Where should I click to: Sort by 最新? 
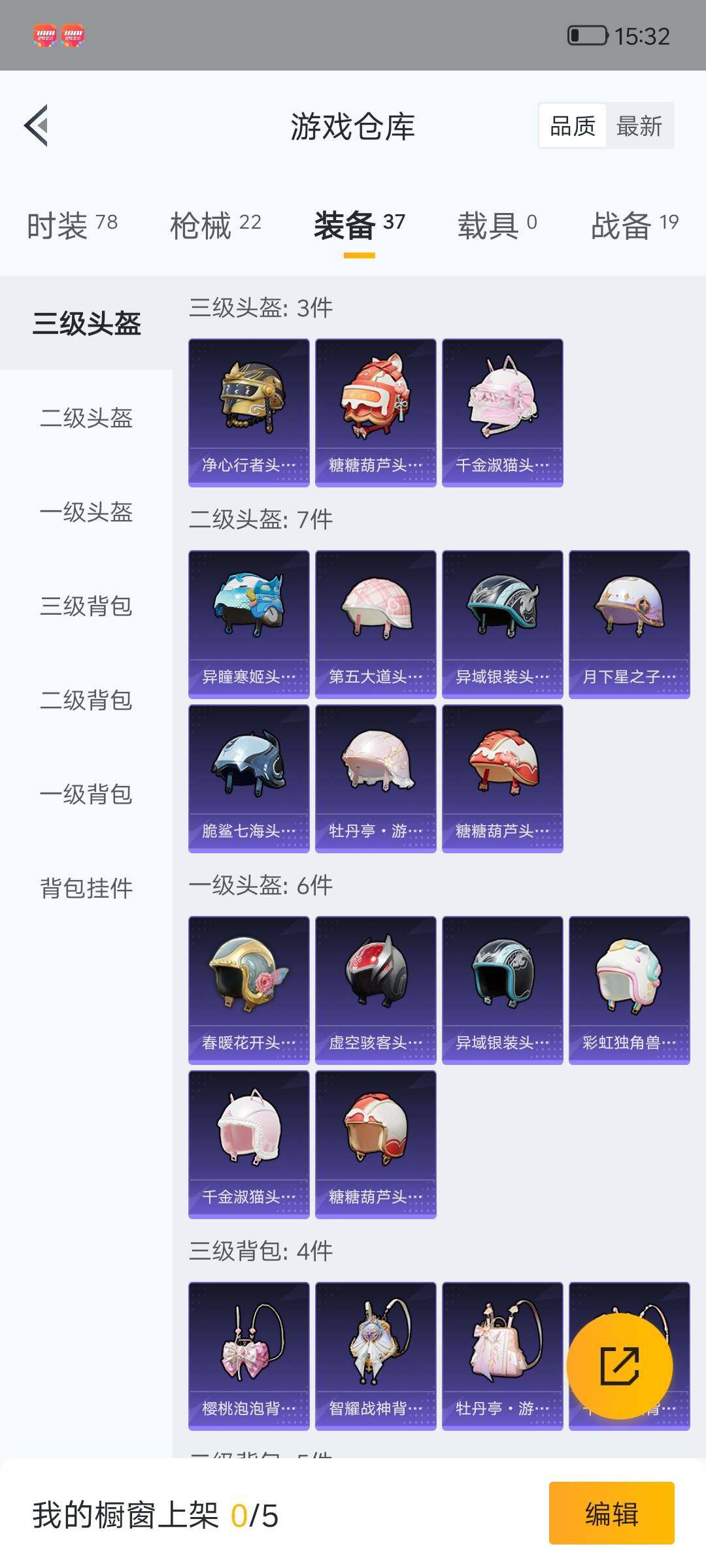pyautogui.click(x=639, y=125)
